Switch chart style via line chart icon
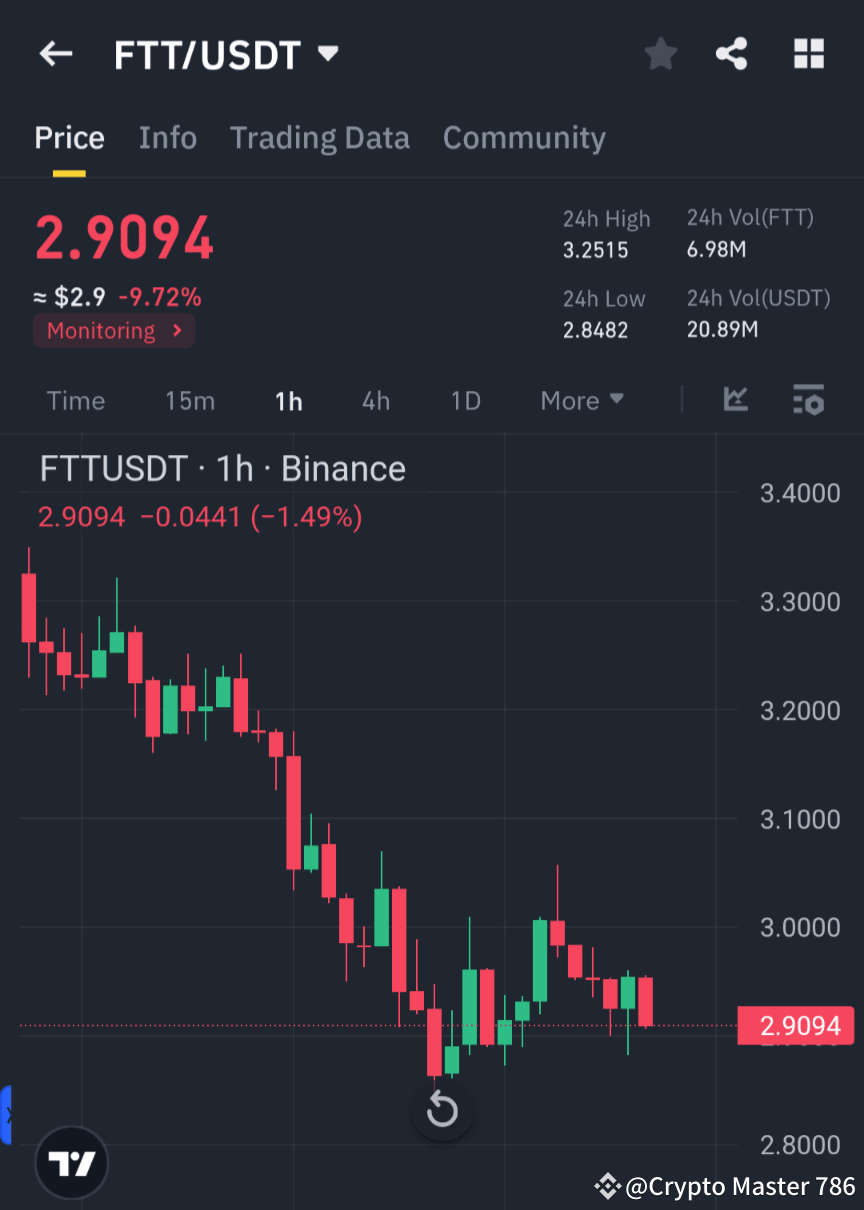Image resolution: width=864 pixels, height=1210 pixels. coord(736,400)
